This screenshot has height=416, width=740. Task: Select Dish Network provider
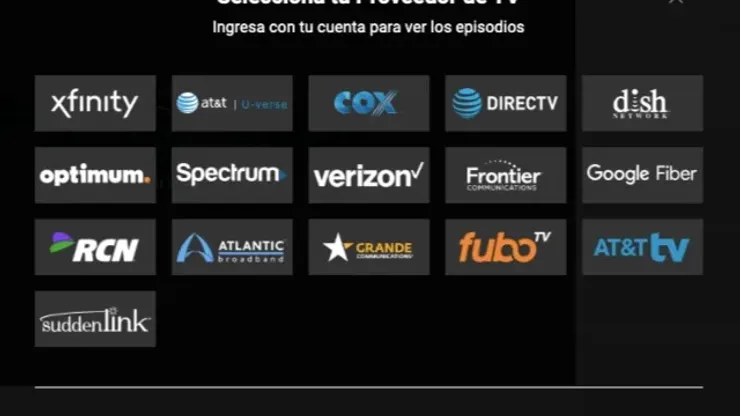point(642,103)
